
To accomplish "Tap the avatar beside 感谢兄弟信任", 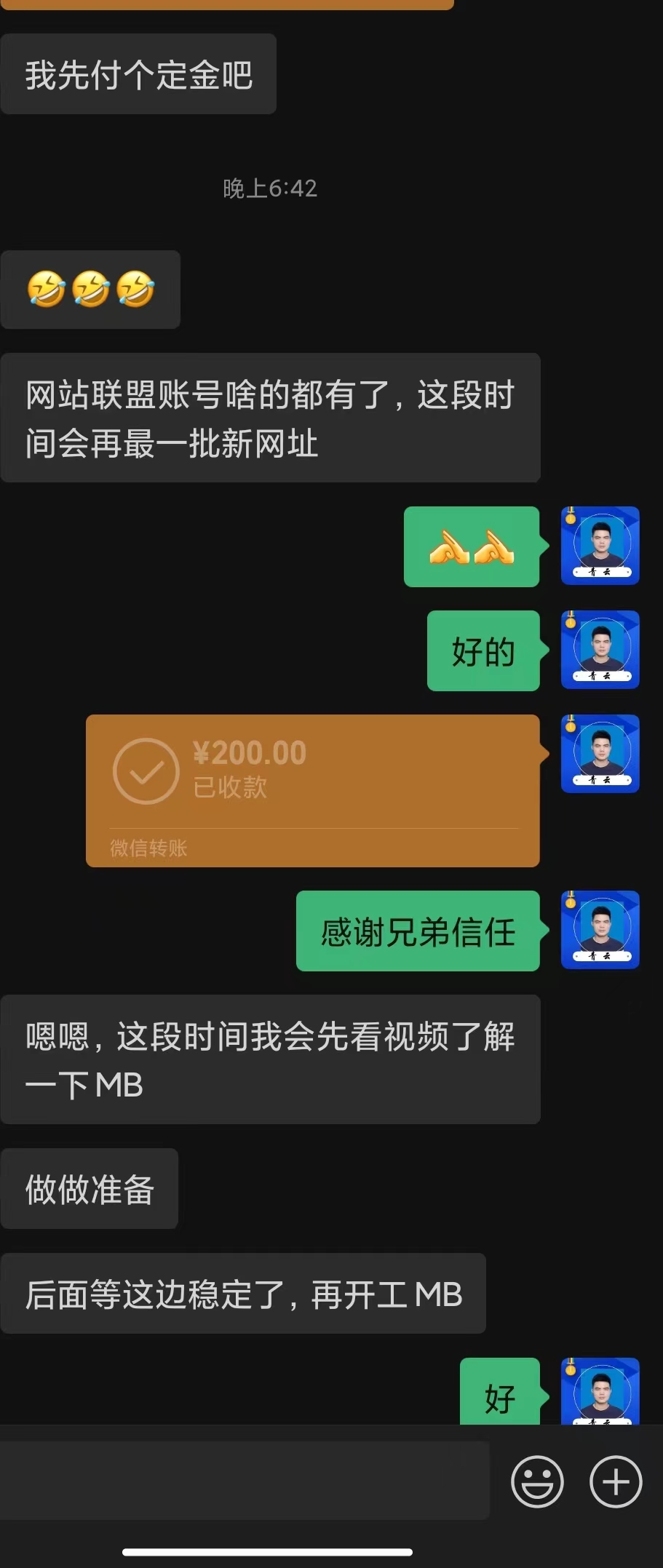I will click(x=600, y=930).
